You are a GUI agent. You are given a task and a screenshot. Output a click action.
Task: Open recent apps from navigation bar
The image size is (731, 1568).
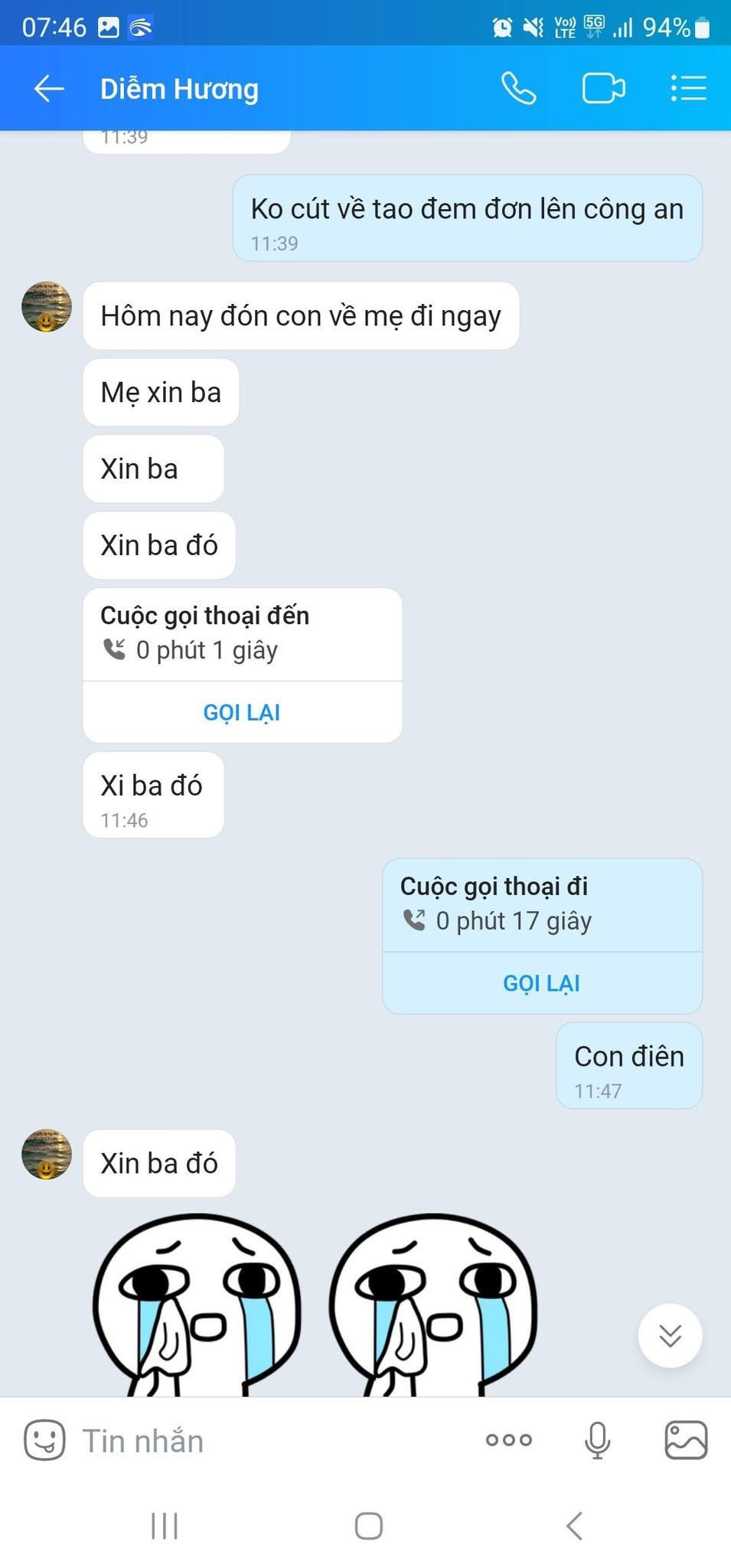pyautogui.click(x=165, y=1526)
